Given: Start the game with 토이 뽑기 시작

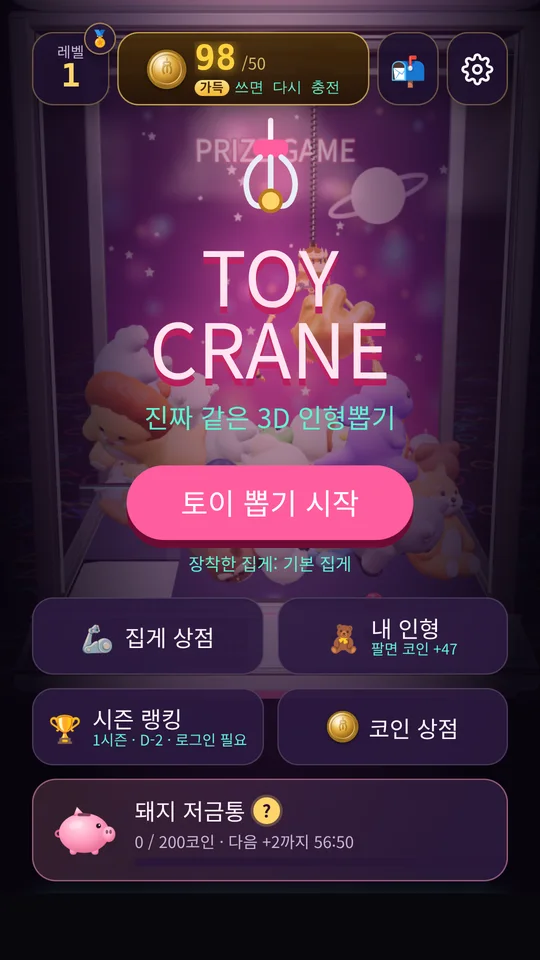Looking at the screenshot, I should 270,503.
